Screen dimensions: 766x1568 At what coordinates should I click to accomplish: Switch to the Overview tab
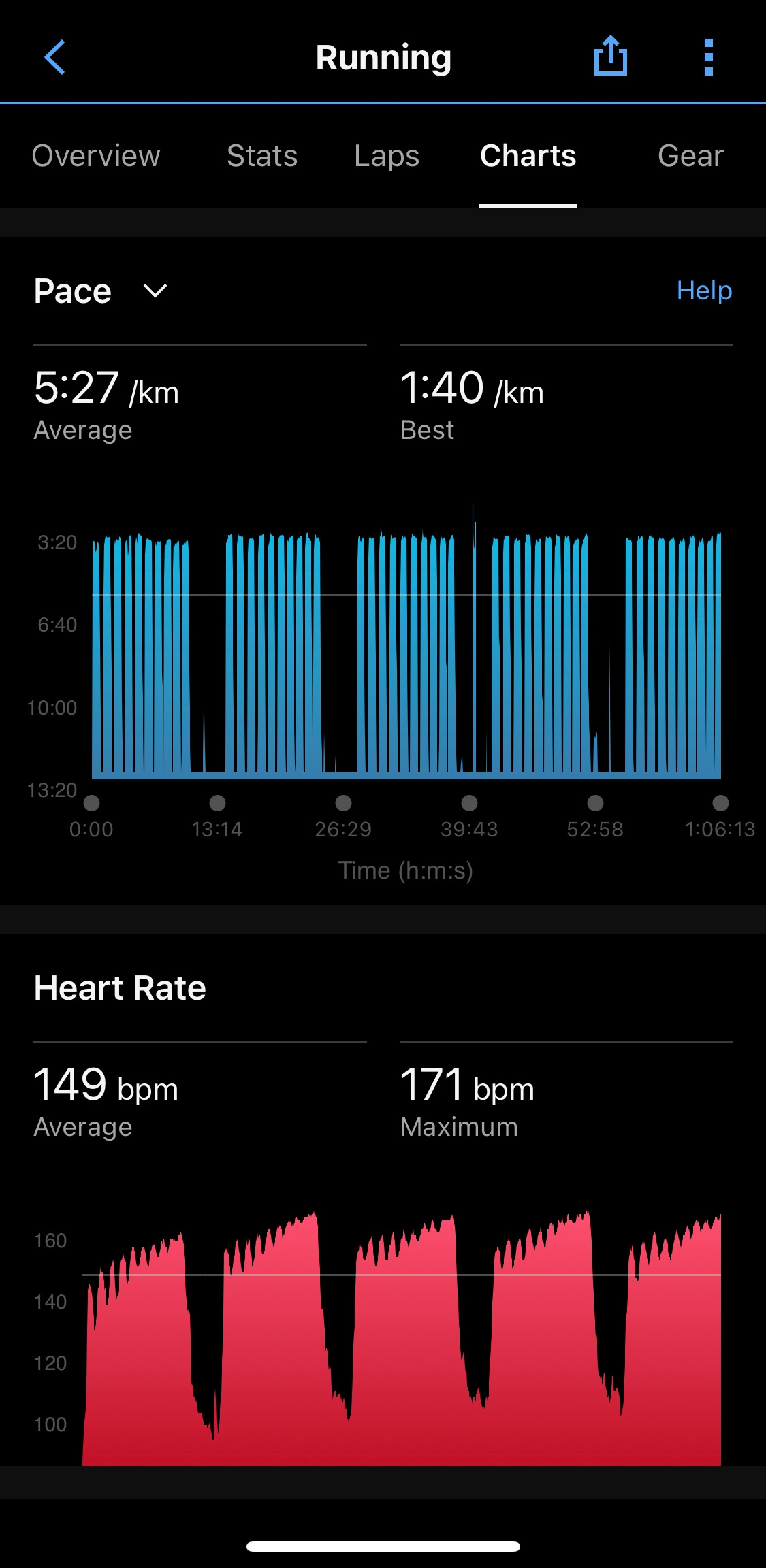96,156
